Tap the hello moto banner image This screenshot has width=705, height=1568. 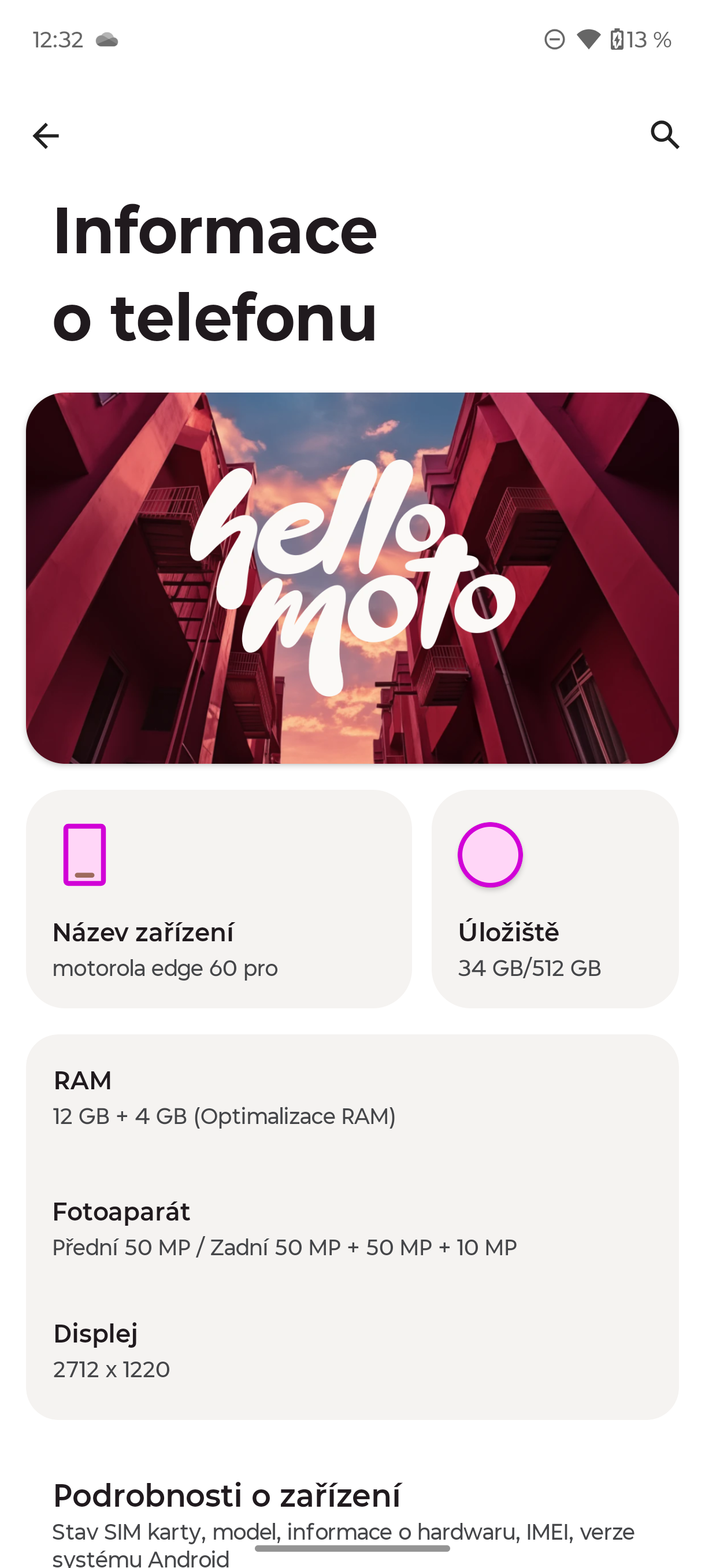pos(352,577)
